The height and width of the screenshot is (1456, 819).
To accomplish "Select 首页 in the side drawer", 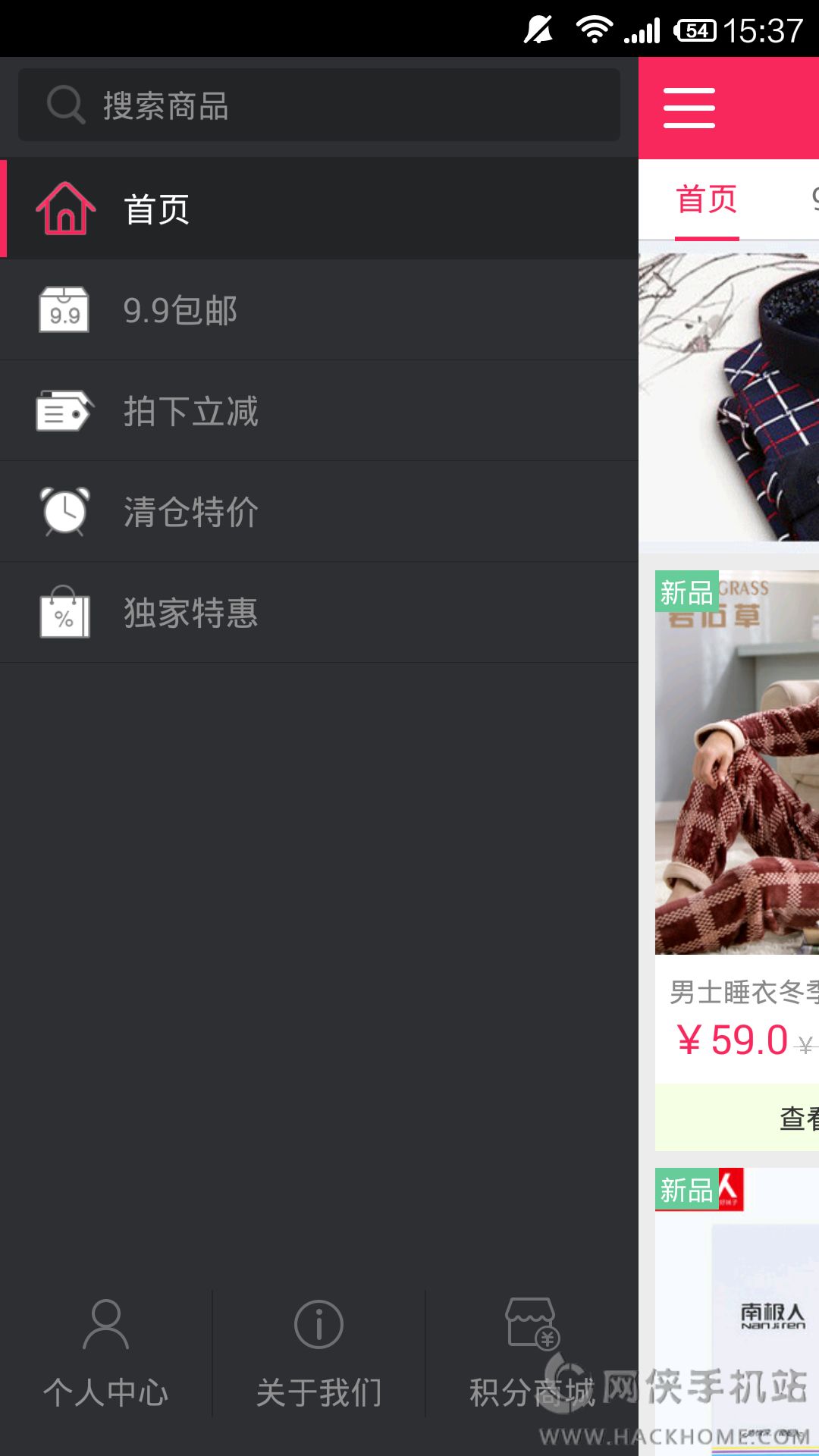I will click(318, 209).
